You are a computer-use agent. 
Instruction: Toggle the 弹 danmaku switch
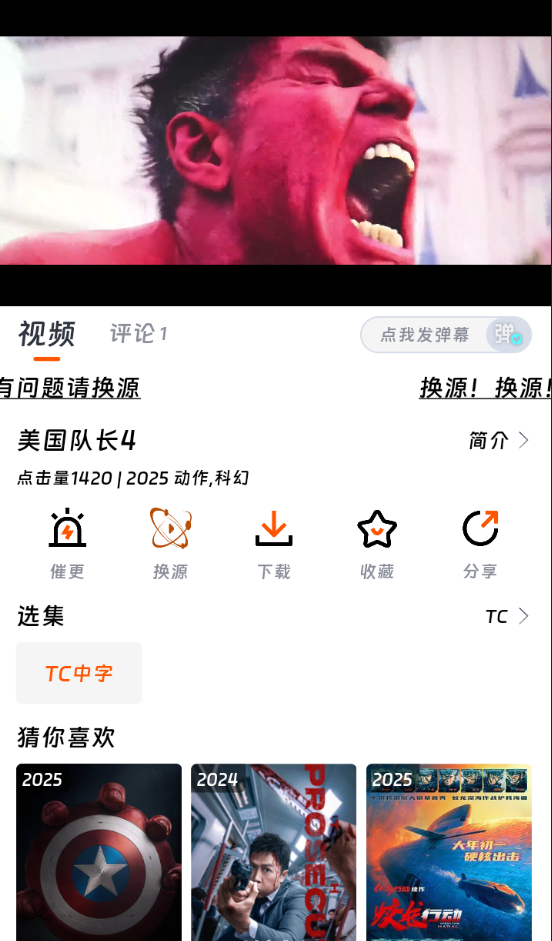[508, 334]
